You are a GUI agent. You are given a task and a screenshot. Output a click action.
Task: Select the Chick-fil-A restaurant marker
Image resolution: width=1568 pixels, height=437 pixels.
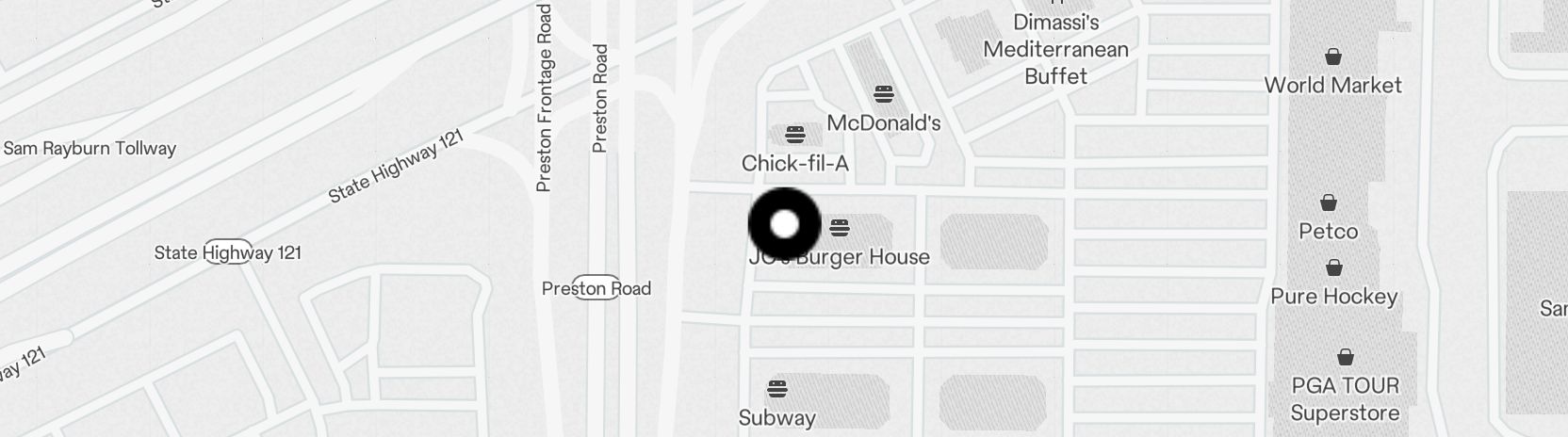tap(795, 134)
